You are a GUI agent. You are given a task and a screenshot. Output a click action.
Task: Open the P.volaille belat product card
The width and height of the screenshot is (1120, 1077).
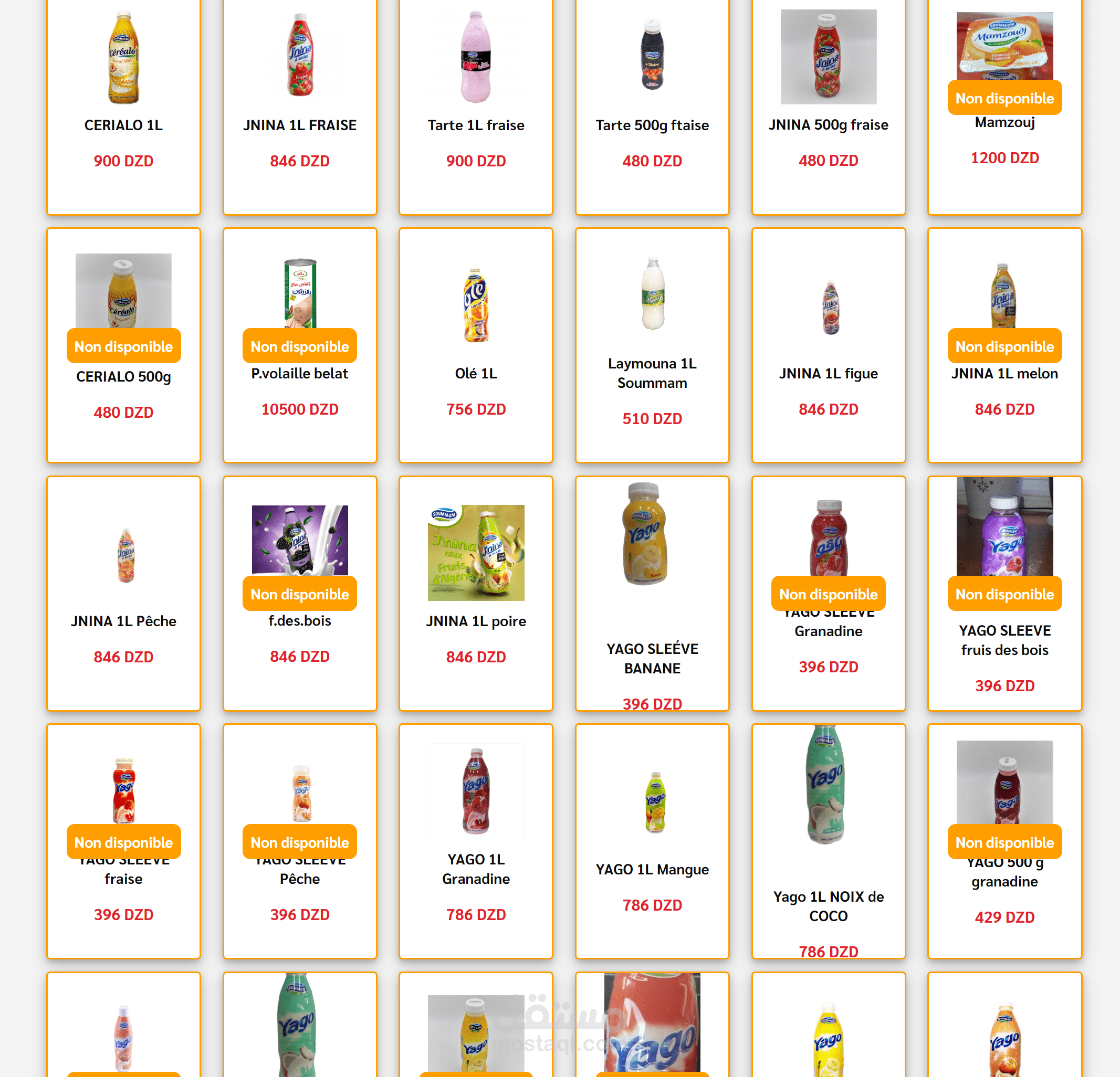tap(299, 374)
